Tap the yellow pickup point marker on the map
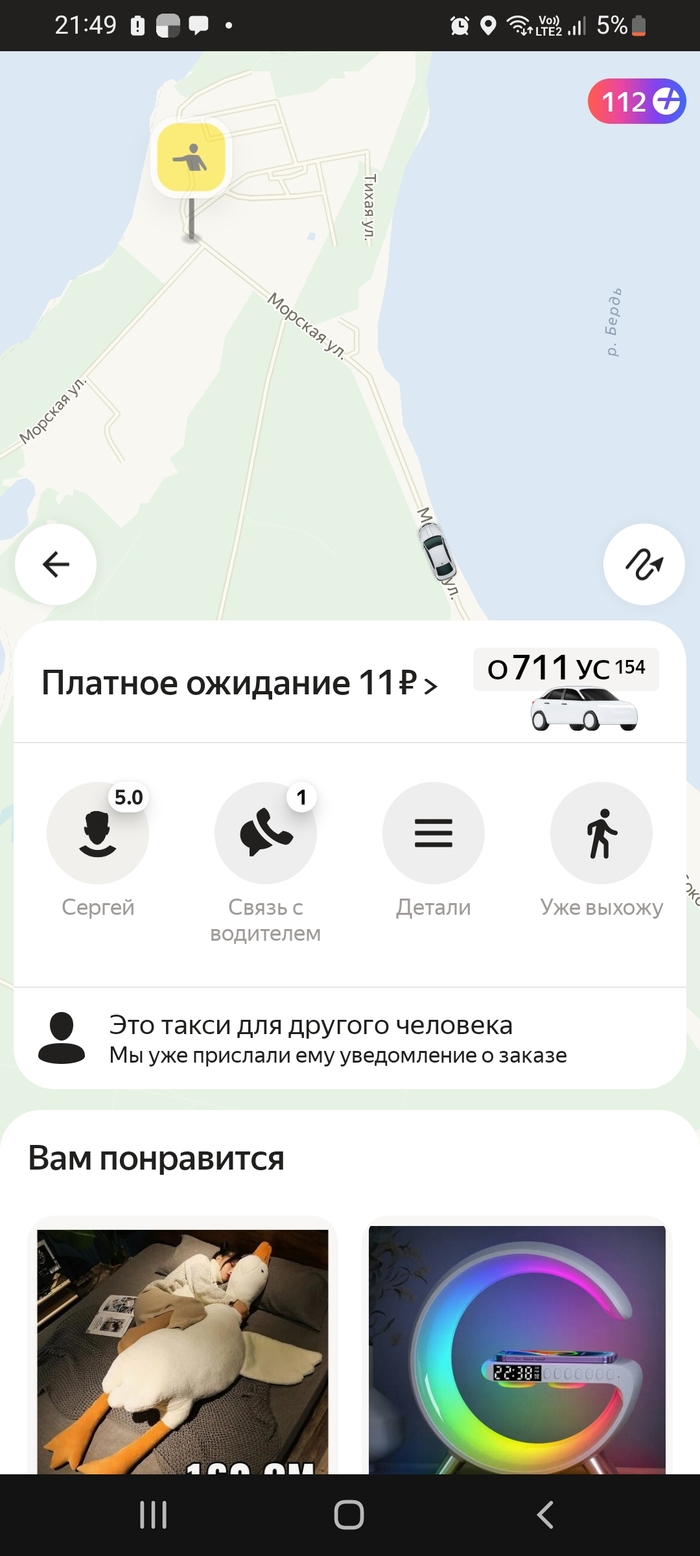The image size is (700, 1556). (x=190, y=158)
